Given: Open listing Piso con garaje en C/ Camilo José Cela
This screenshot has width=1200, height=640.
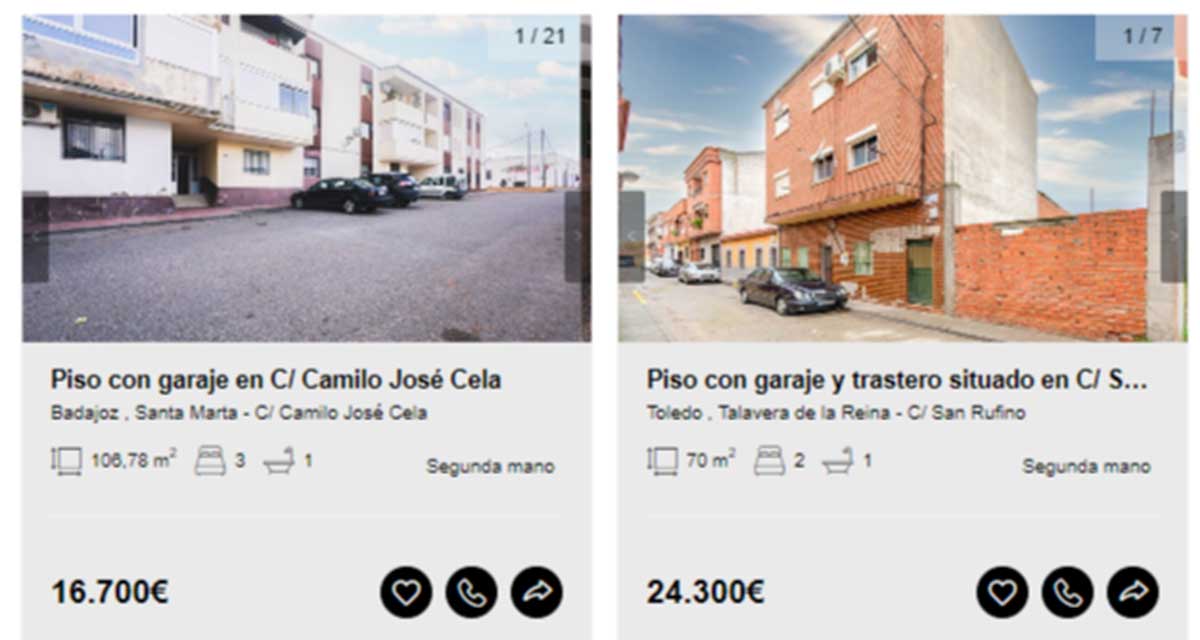Looking at the screenshot, I should (x=276, y=380).
